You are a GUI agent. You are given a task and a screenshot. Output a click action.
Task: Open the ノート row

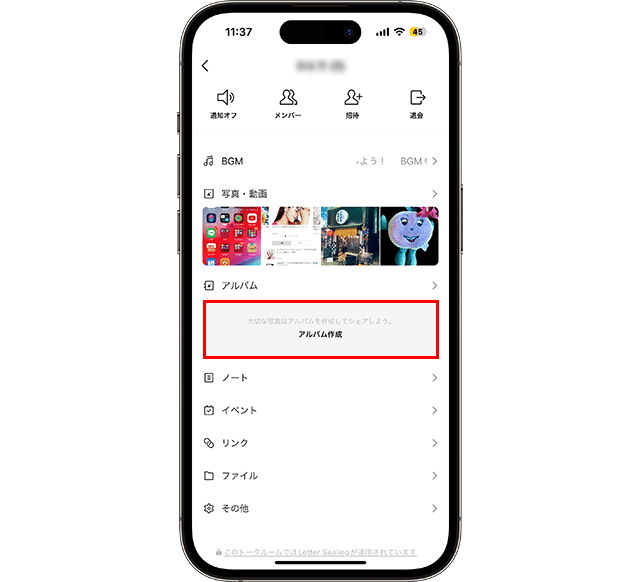point(320,378)
